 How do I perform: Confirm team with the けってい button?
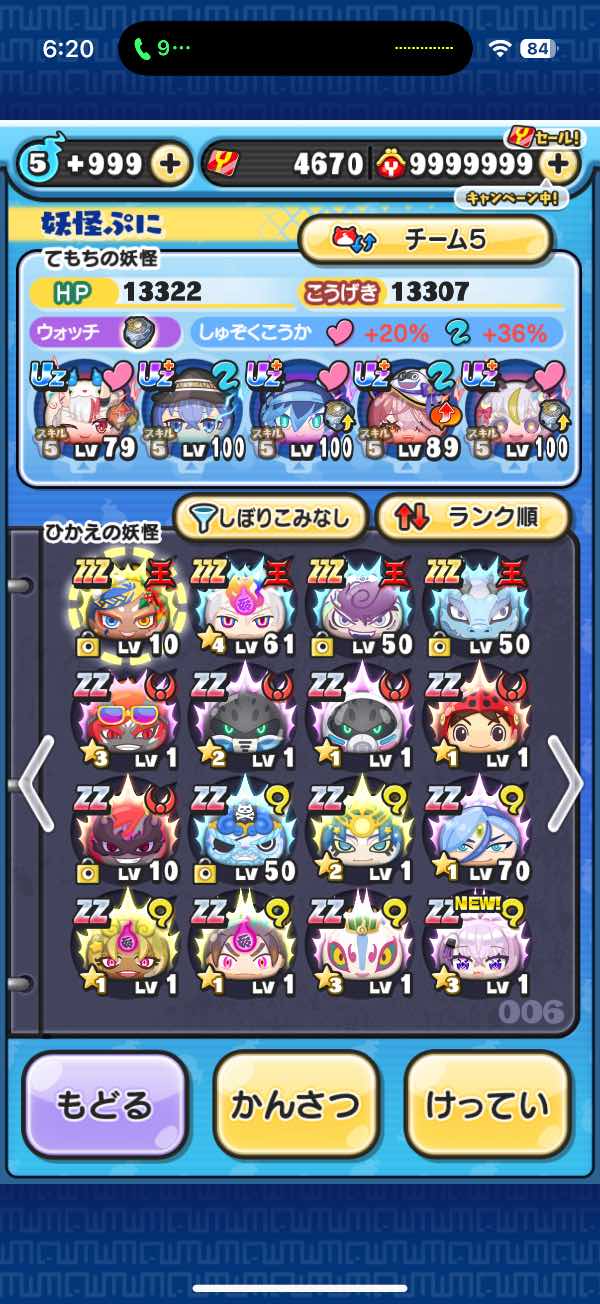coord(487,1106)
